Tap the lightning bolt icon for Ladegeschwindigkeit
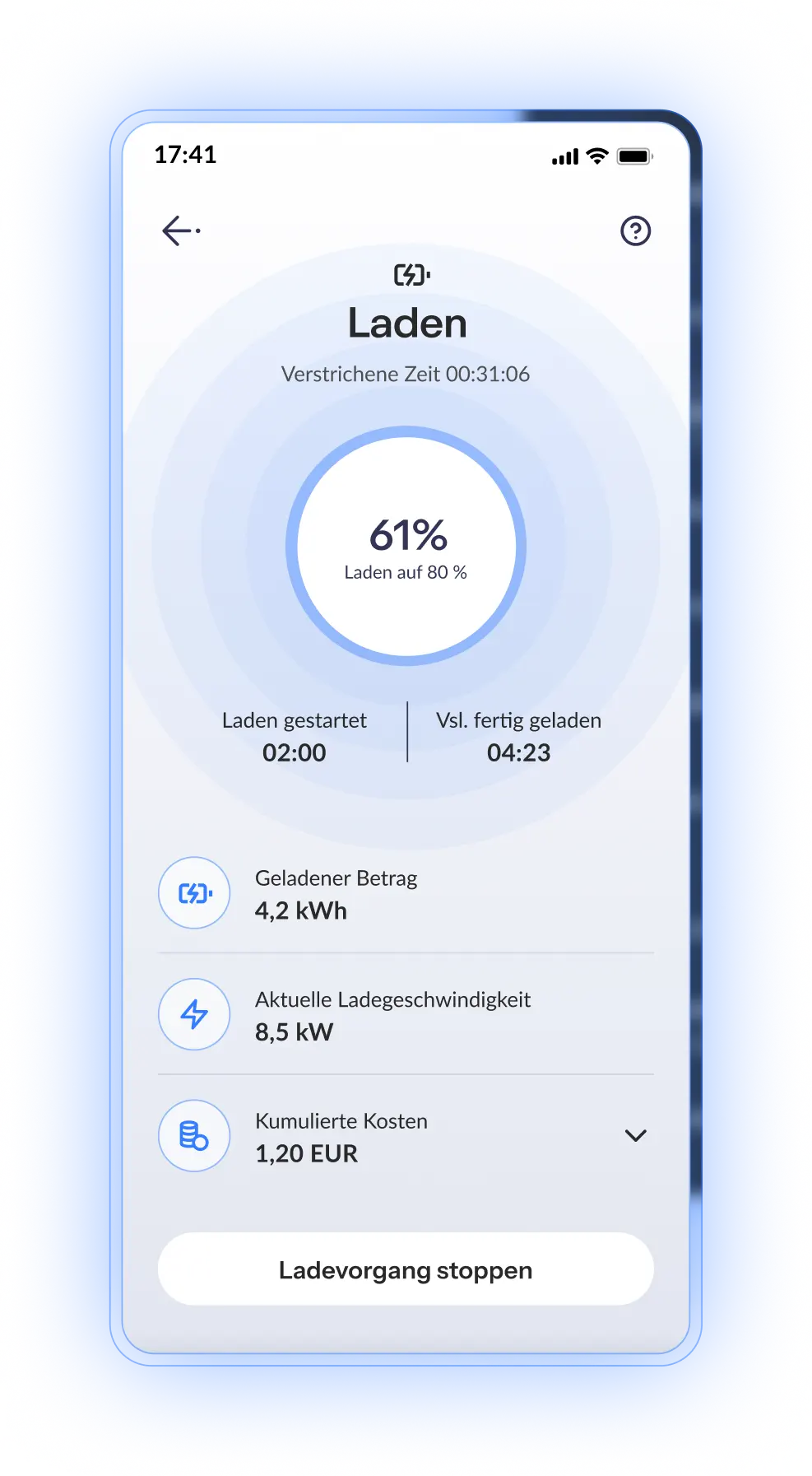812x1476 pixels. point(193,1014)
